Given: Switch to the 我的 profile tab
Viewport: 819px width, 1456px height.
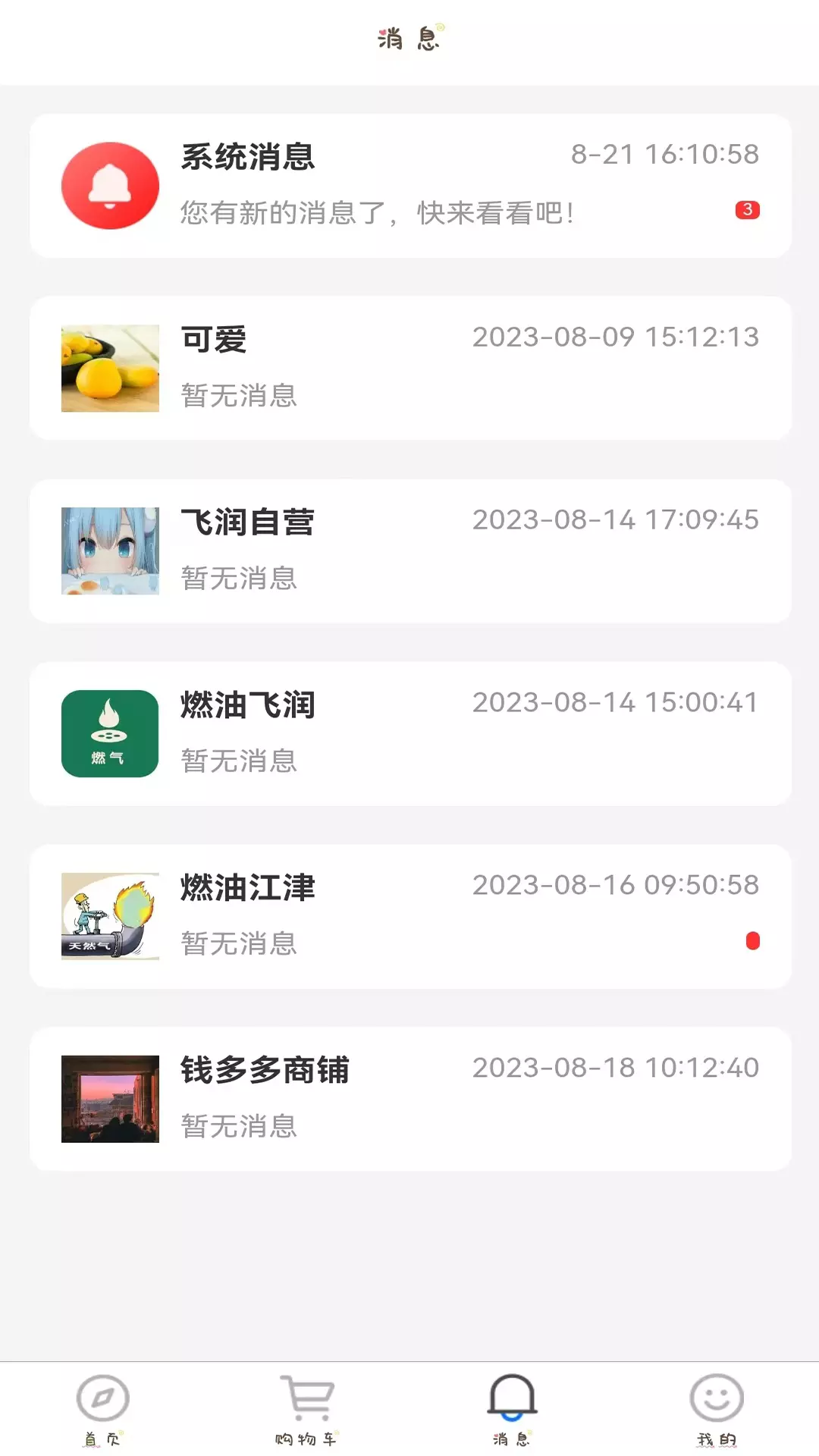Looking at the screenshot, I should click(x=717, y=1410).
